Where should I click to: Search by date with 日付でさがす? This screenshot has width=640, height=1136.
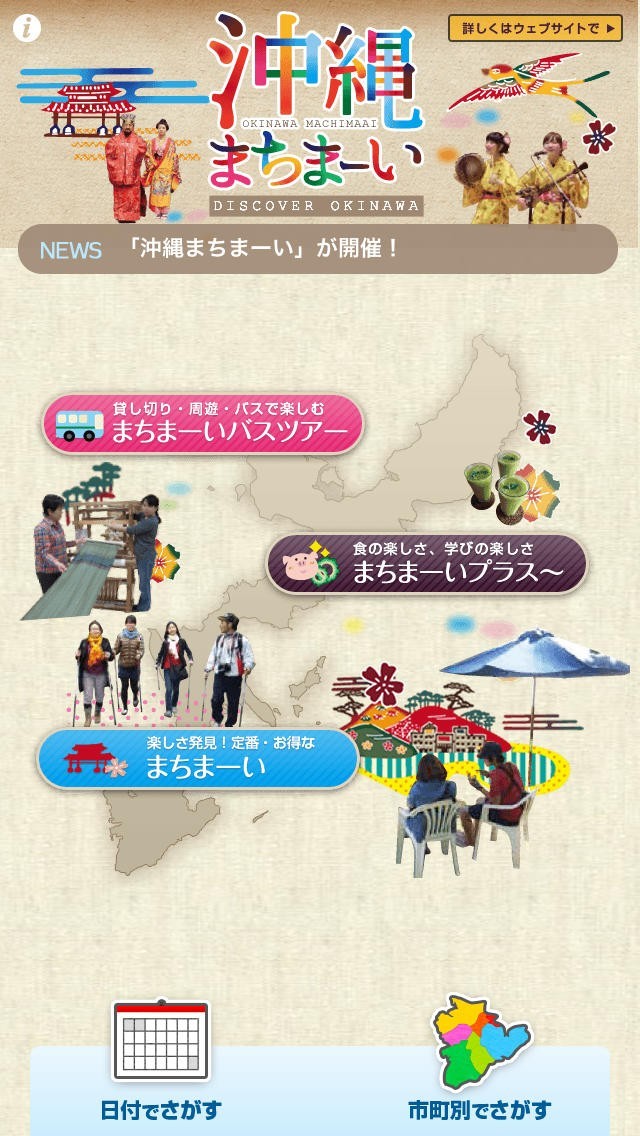[x=161, y=1060]
